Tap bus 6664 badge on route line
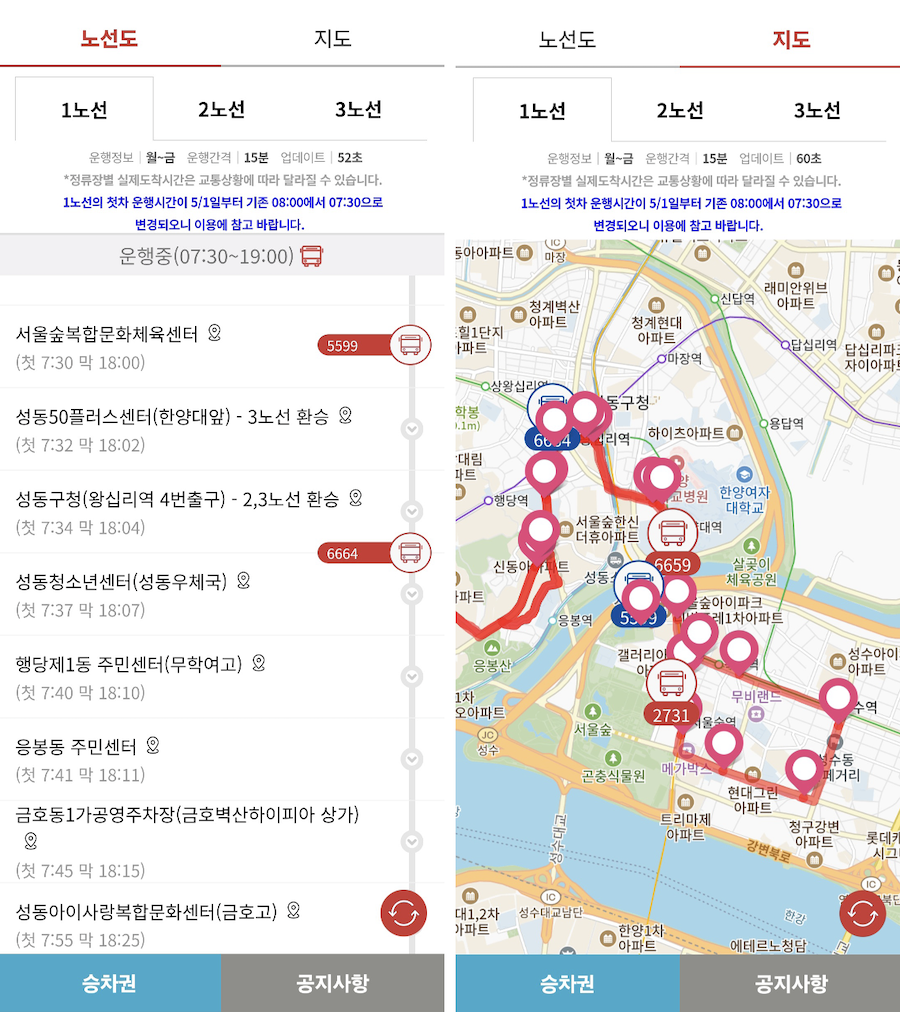This screenshot has width=900, height=1012. point(374,553)
